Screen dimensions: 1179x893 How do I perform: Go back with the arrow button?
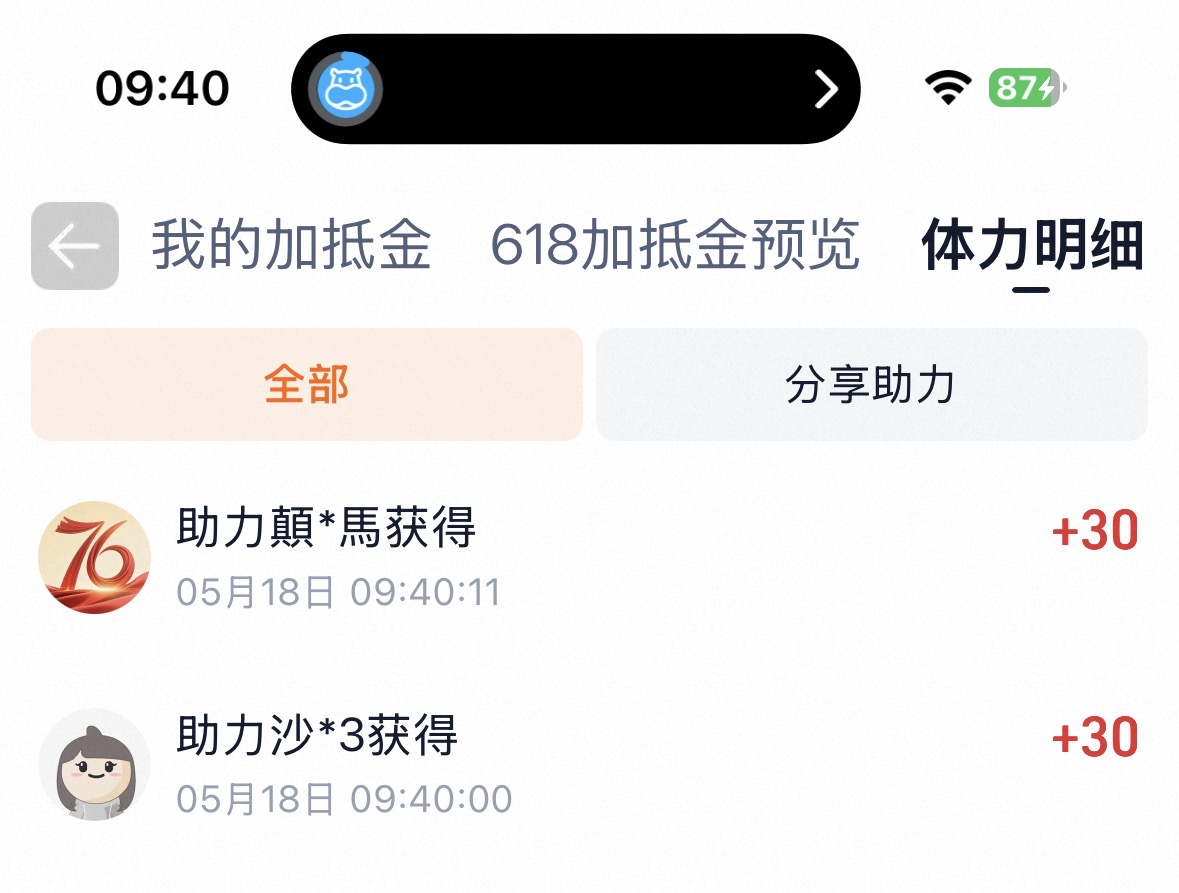pyautogui.click(x=74, y=246)
